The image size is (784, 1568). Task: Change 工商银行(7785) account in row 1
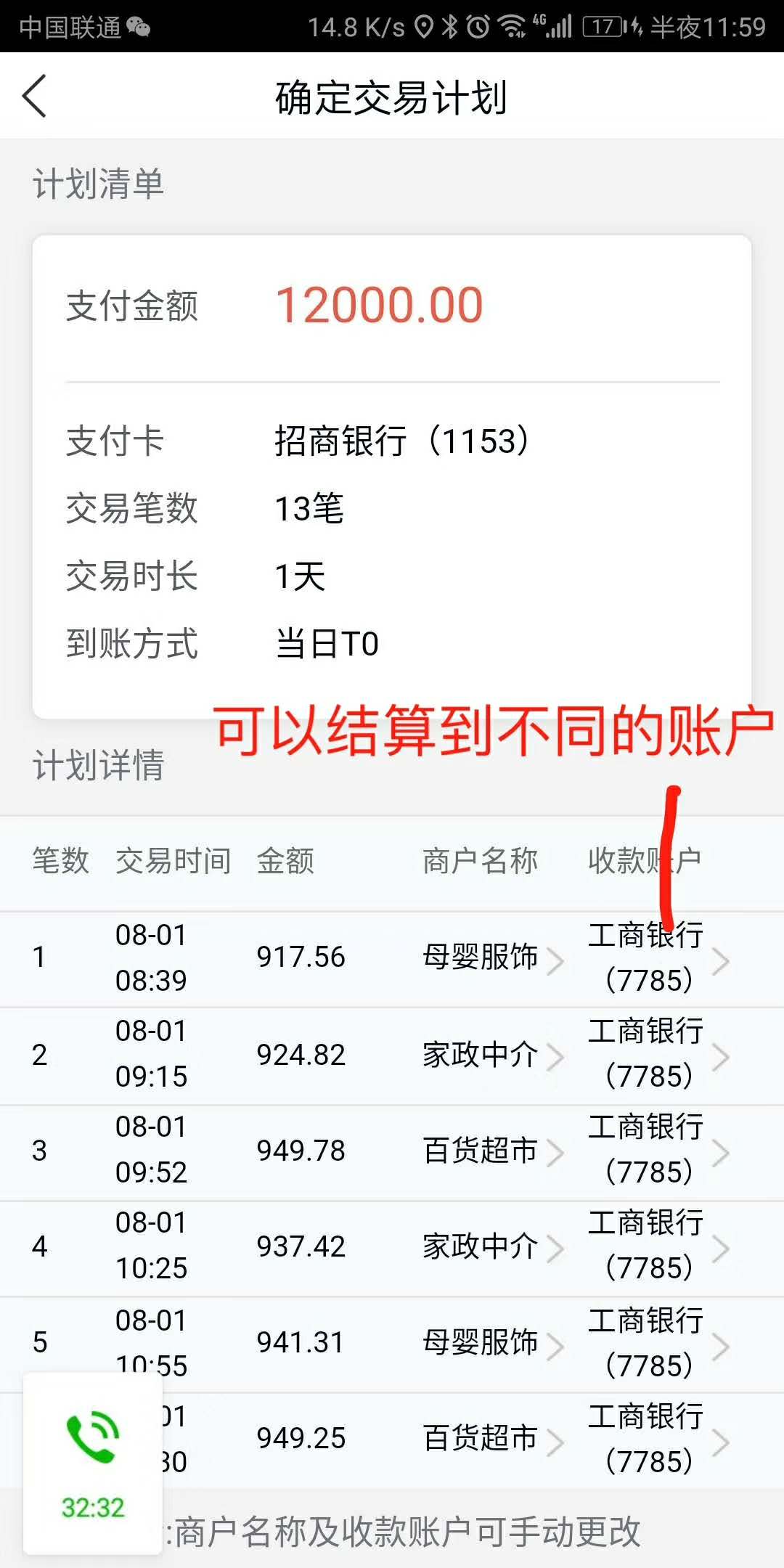tap(658, 957)
